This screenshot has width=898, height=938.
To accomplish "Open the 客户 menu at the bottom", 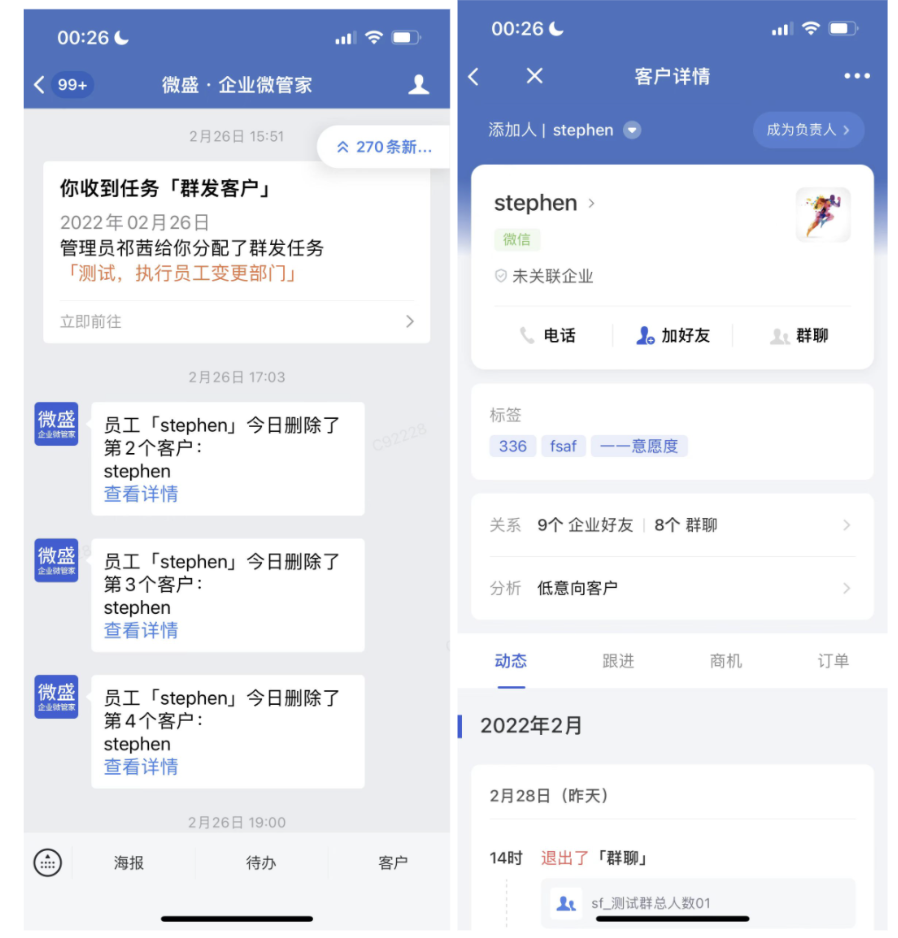I will coord(393,862).
